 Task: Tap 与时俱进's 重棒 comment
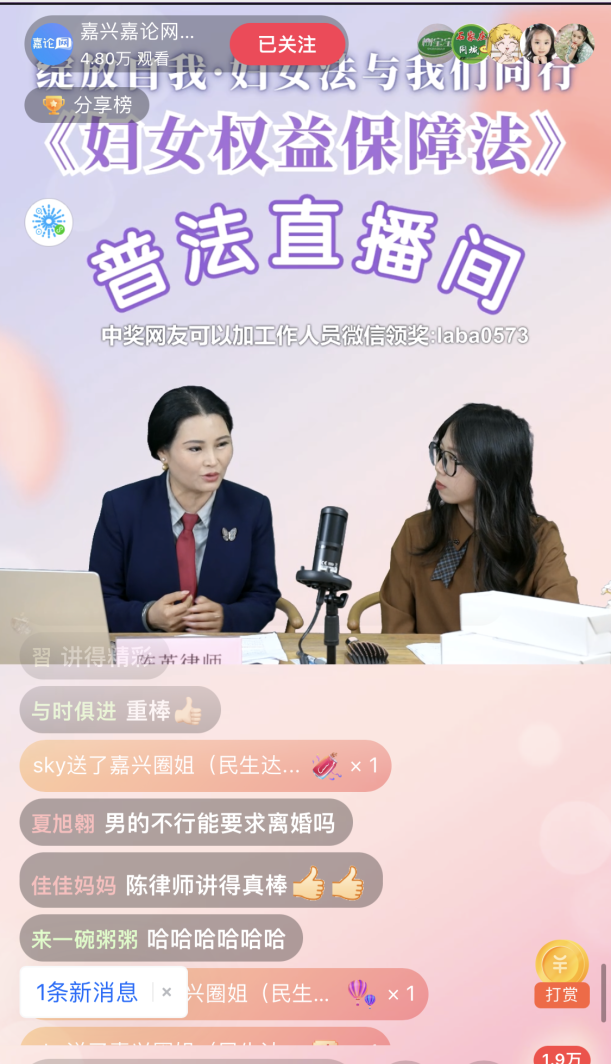tap(119, 710)
